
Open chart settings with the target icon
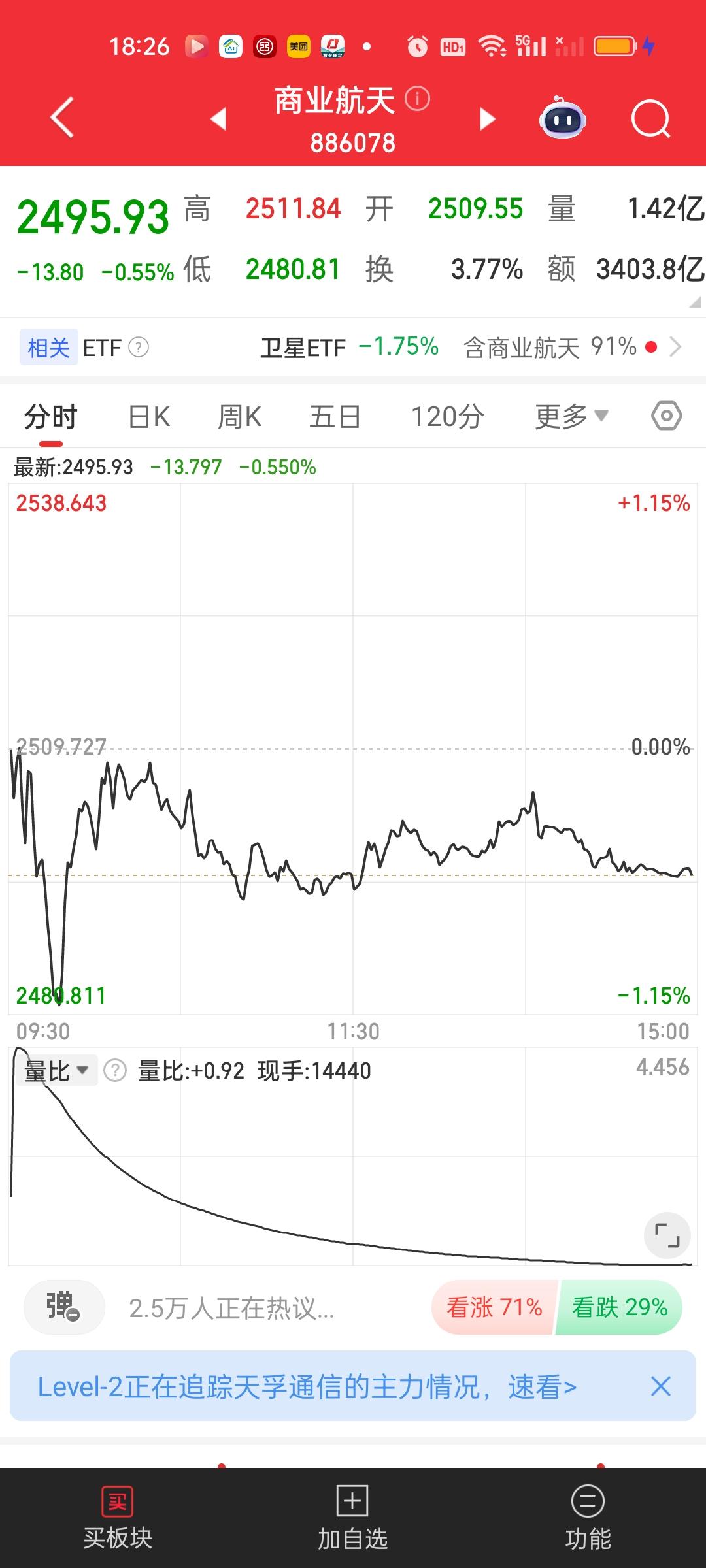pos(666,416)
